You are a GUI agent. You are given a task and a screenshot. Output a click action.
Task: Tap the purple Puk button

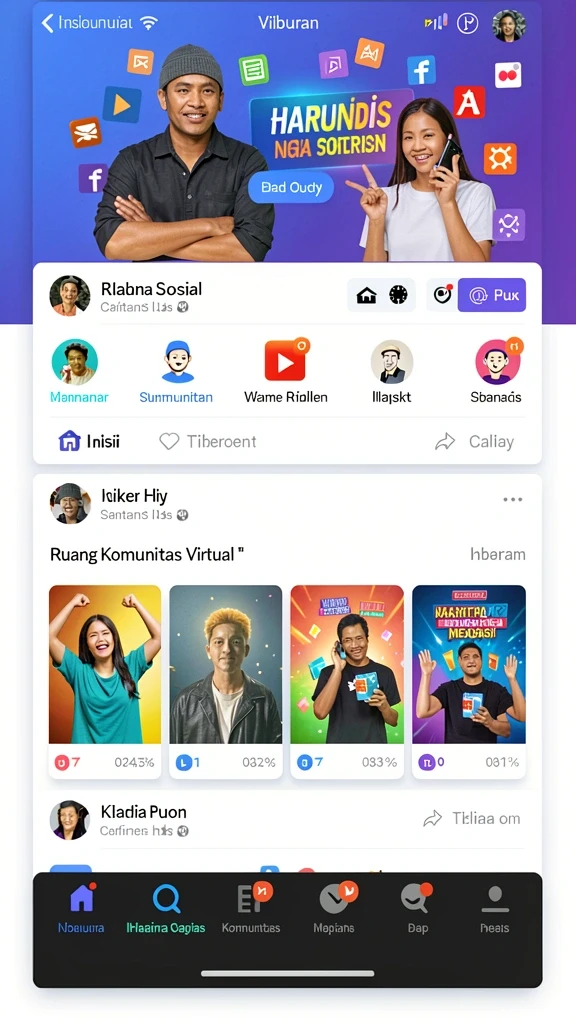click(x=492, y=295)
